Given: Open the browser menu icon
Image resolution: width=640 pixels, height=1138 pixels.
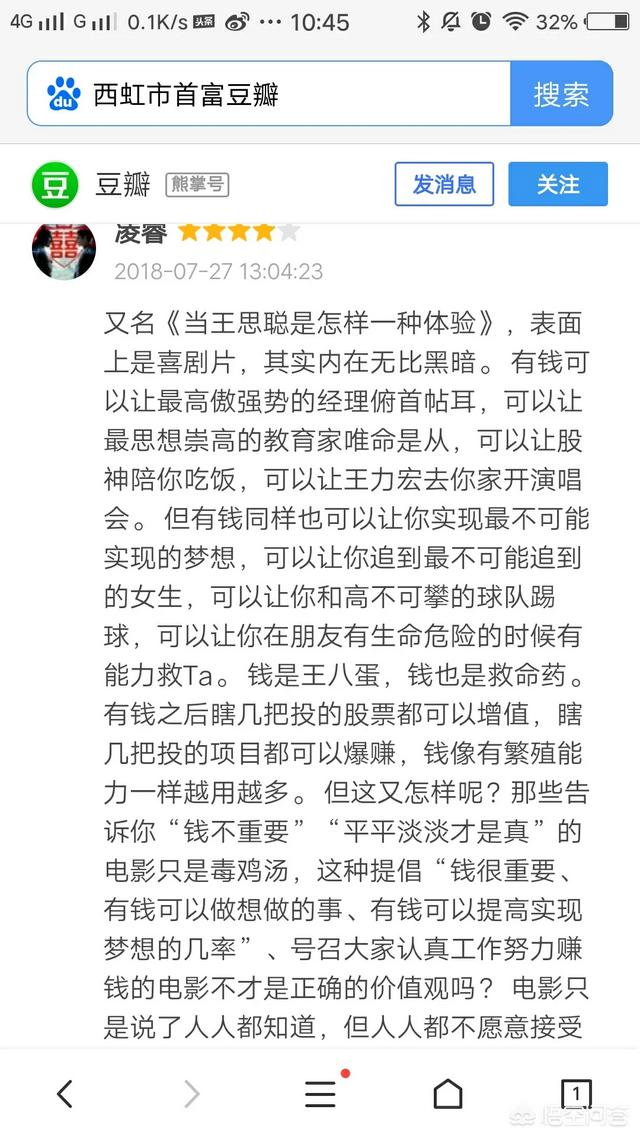Looking at the screenshot, I should (320, 1094).
